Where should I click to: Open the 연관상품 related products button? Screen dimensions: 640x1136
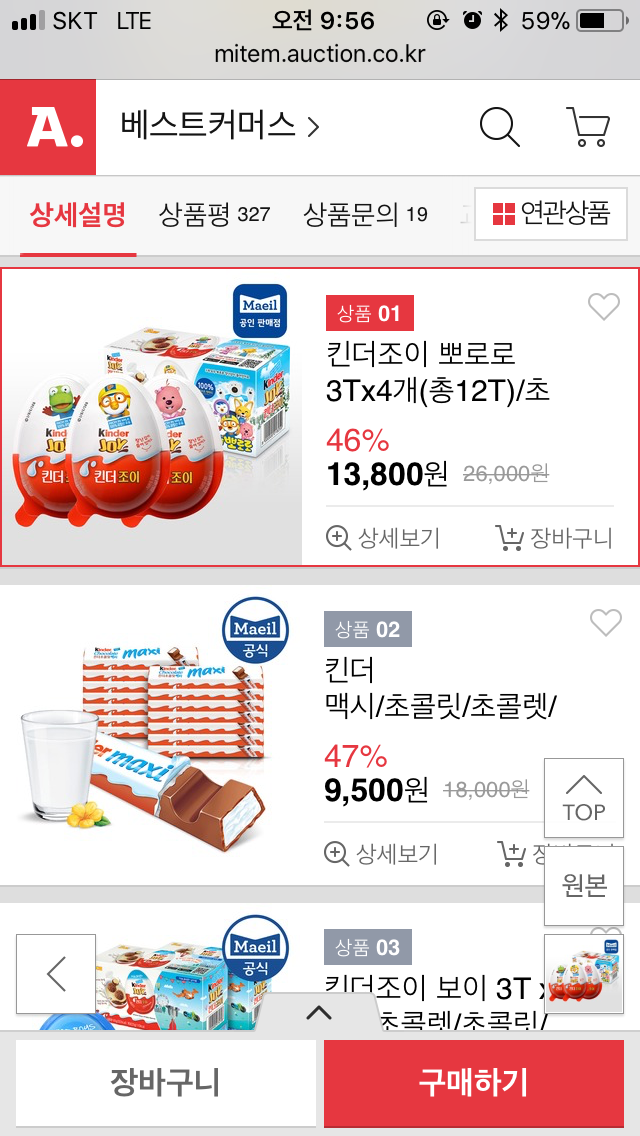click(551, 213)
